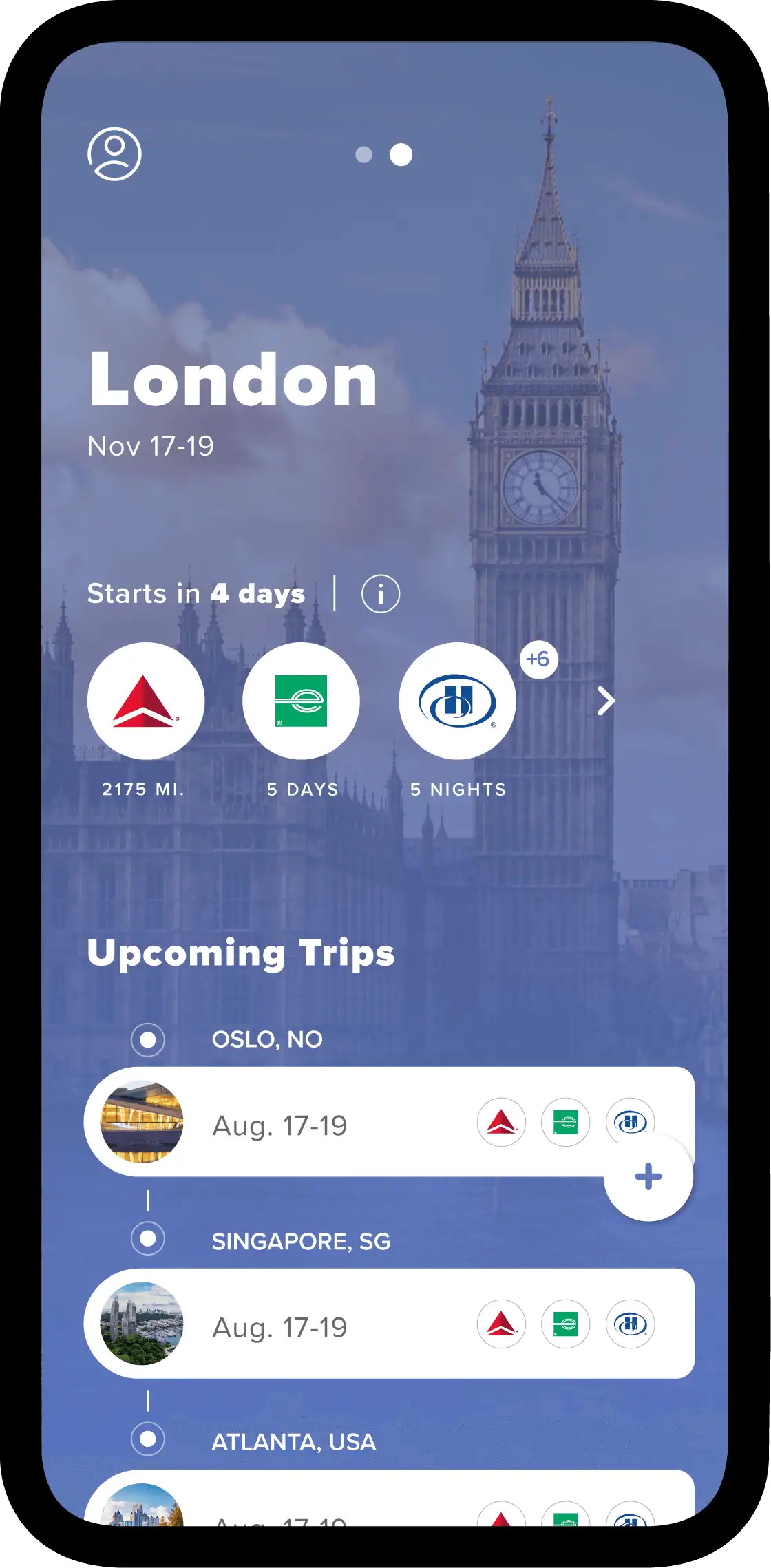
Task: Open the Hilton 5 NIGHTS circle
Action: pos(457,701)
